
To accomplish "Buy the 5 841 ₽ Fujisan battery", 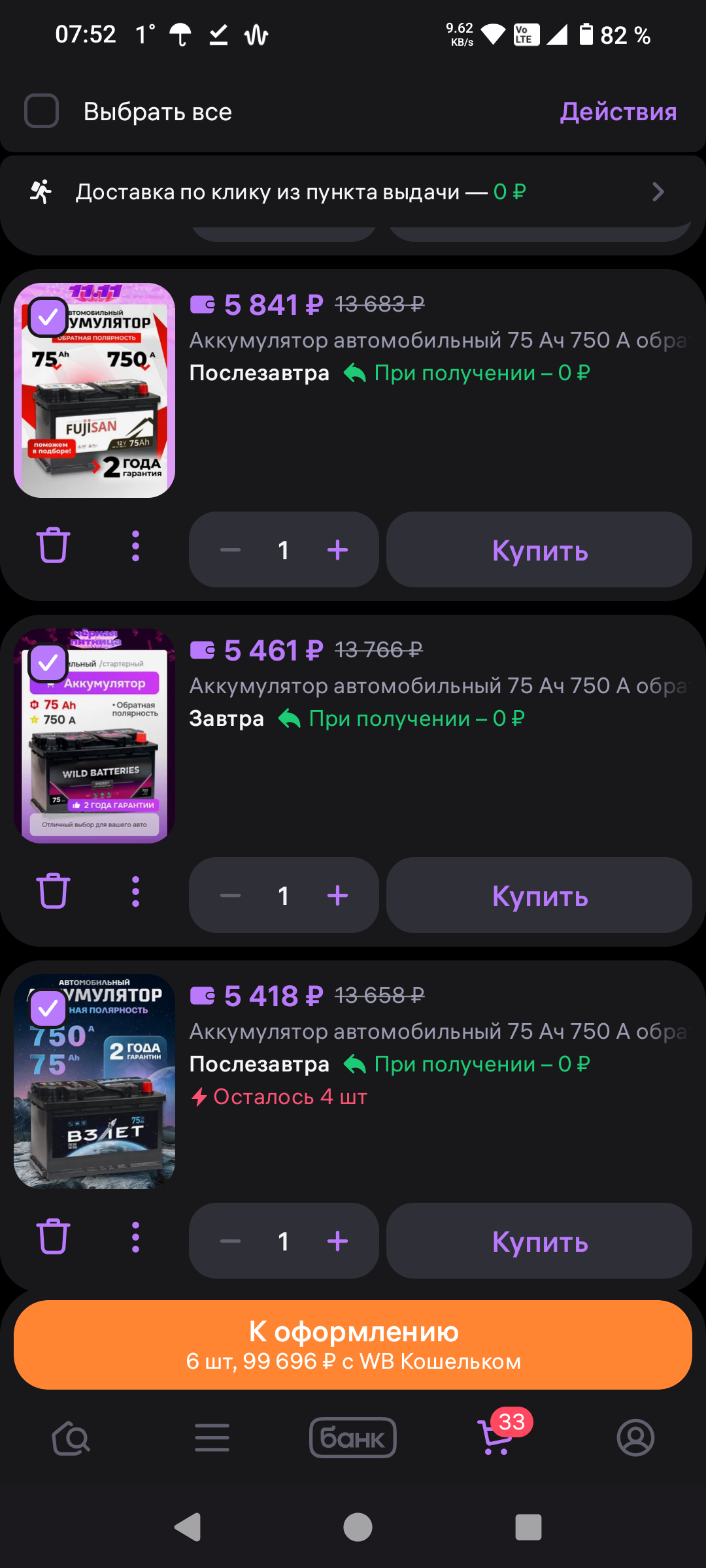I will point(539,550).
